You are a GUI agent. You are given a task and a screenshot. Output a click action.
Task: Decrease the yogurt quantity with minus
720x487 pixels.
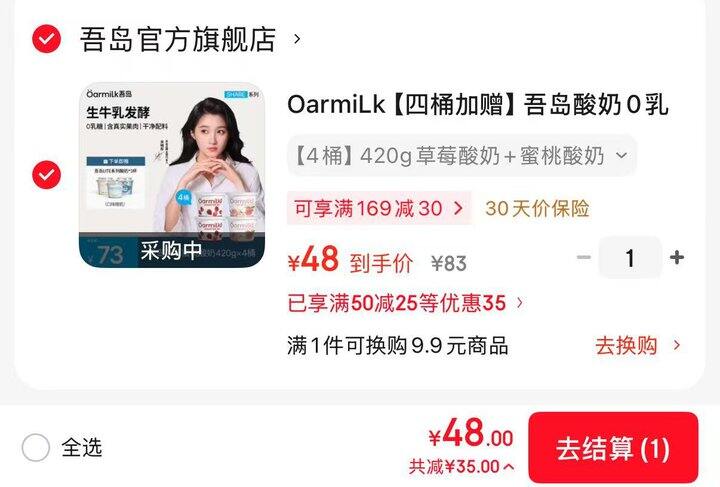(584, 257)
